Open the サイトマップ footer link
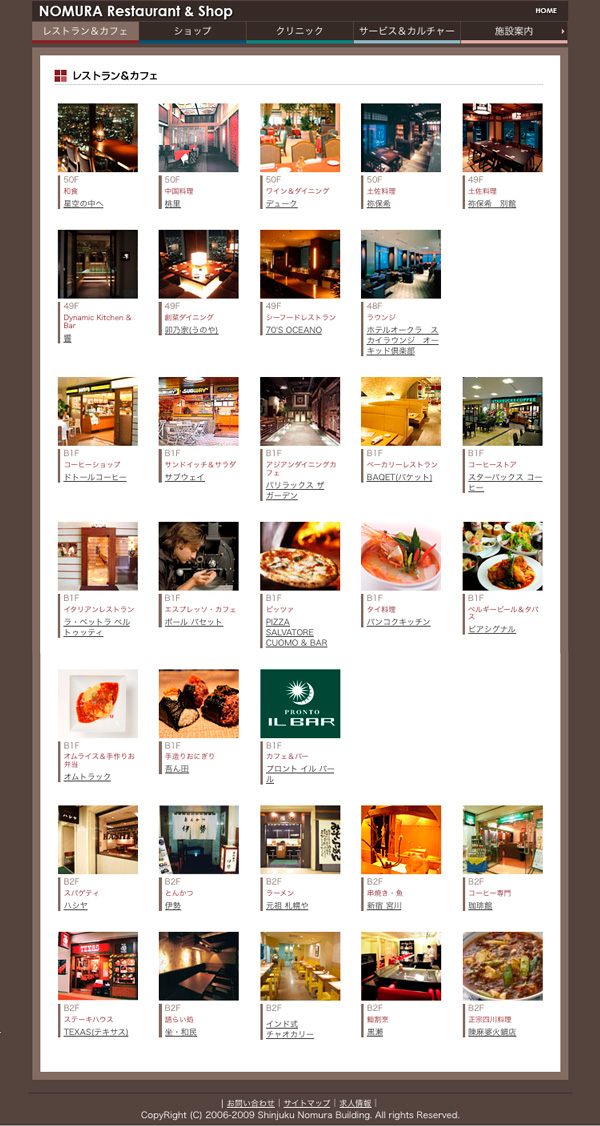Image resolution: width=600 pixels, height=1126 pixels. tap(306, 1103)
